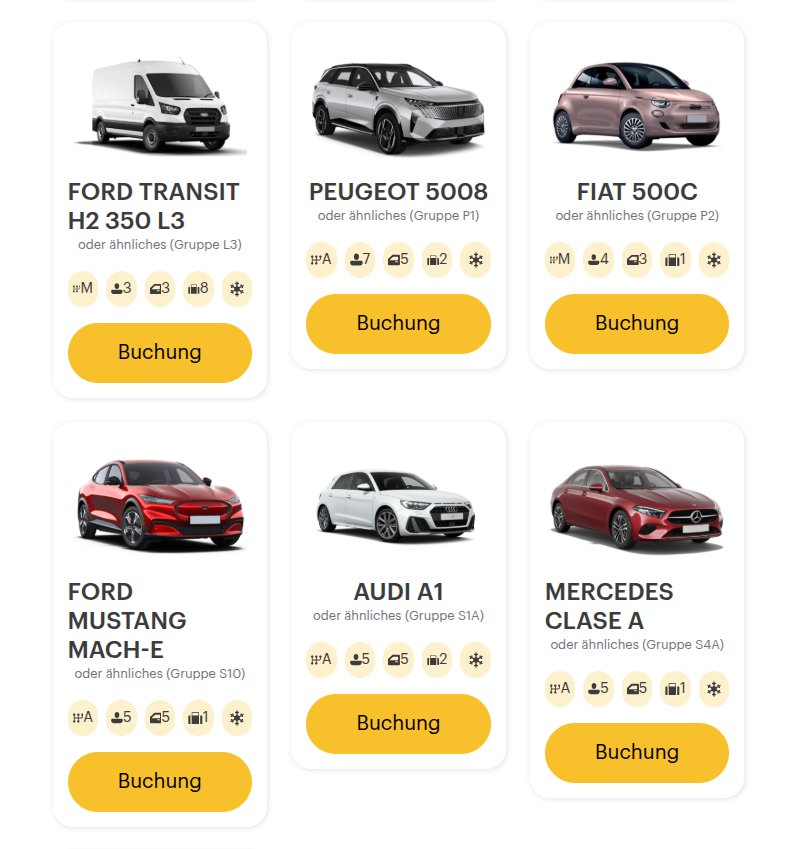Book the Mercedes Clase A

pos(636,752)
